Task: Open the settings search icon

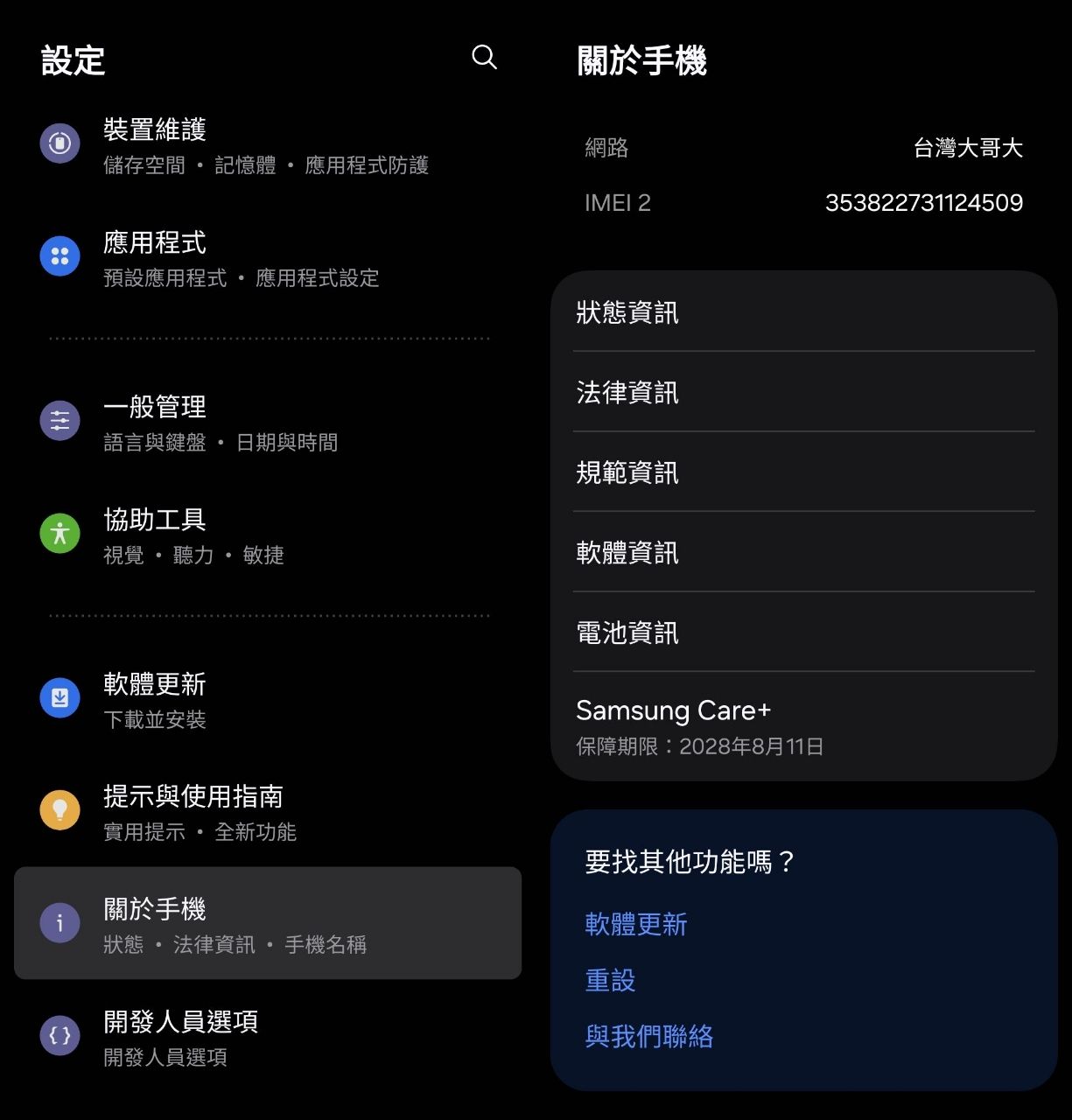Action: 484,58
